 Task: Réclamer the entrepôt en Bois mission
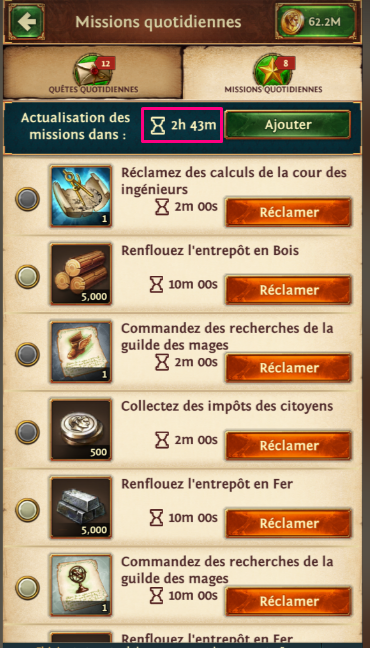(289, 290)
